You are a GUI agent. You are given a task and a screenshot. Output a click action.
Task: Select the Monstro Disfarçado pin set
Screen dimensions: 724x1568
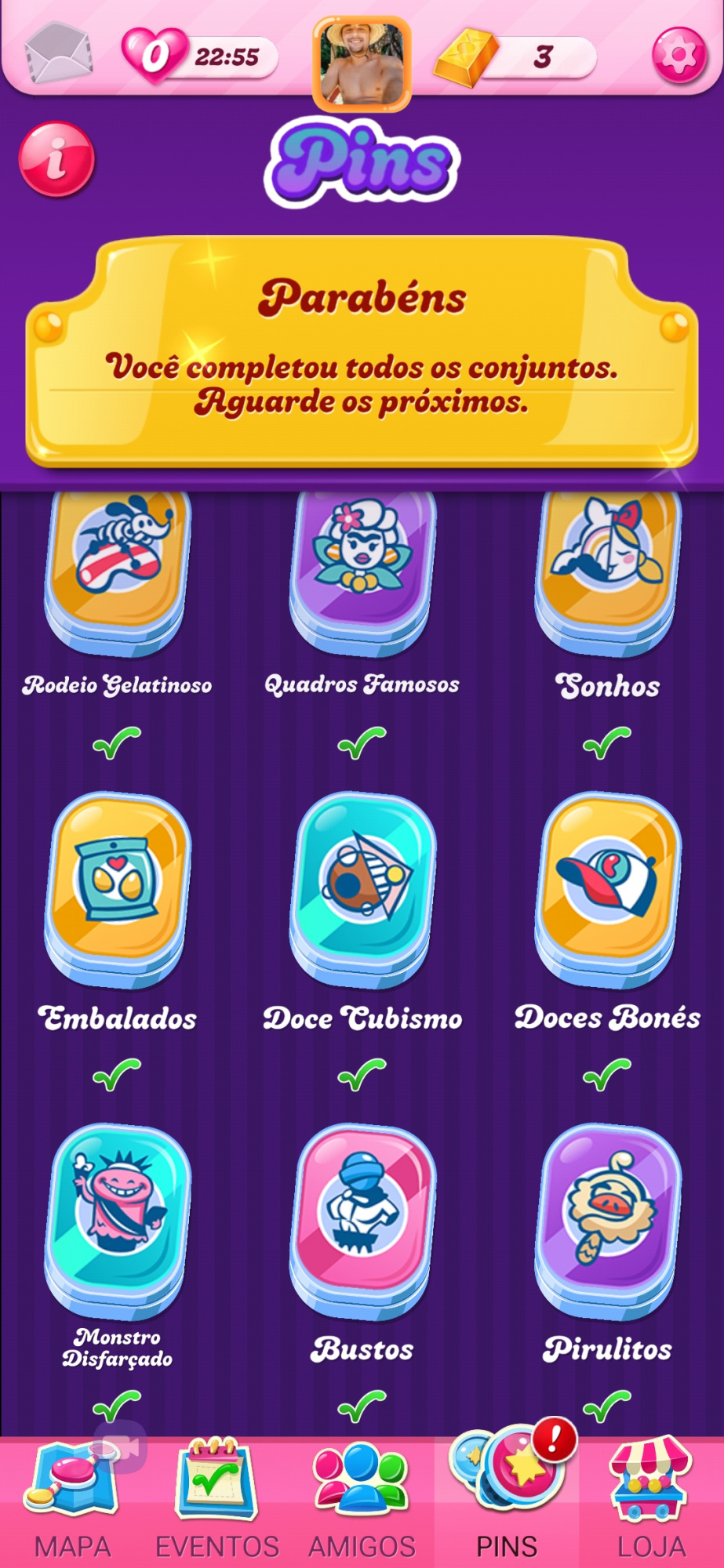(x=118, y=1215)
